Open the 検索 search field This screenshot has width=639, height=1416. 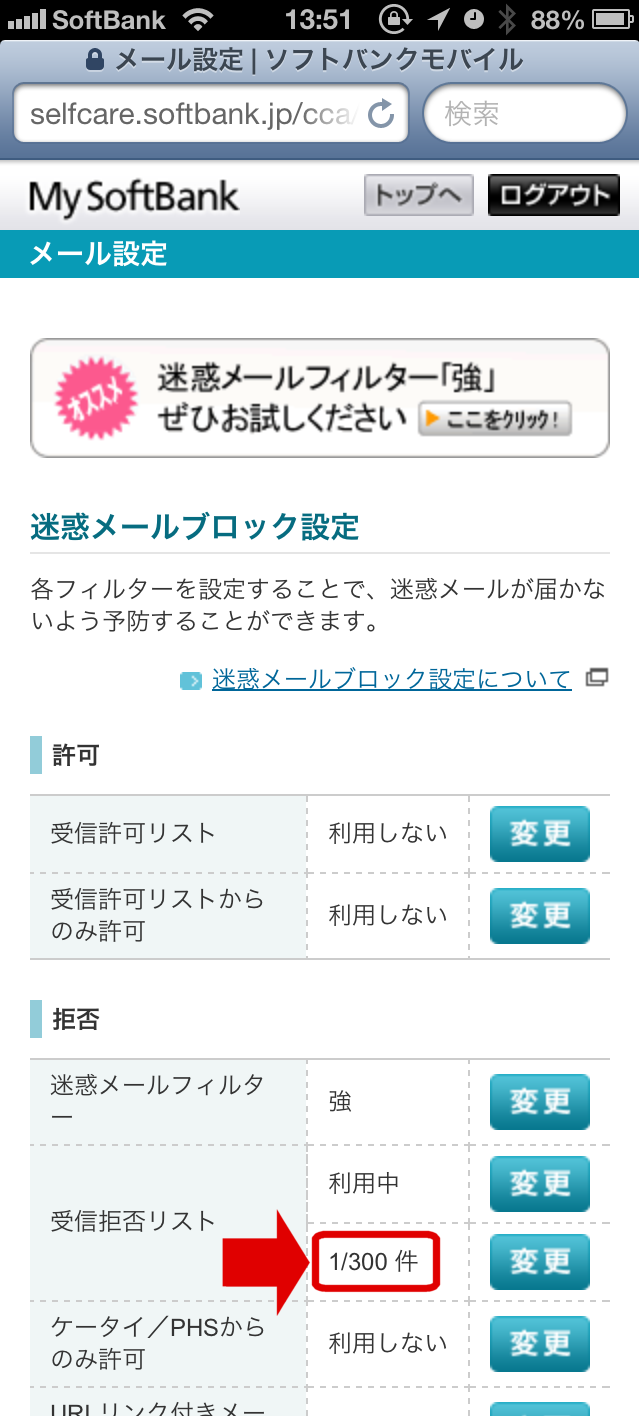[x=525, y=114]
